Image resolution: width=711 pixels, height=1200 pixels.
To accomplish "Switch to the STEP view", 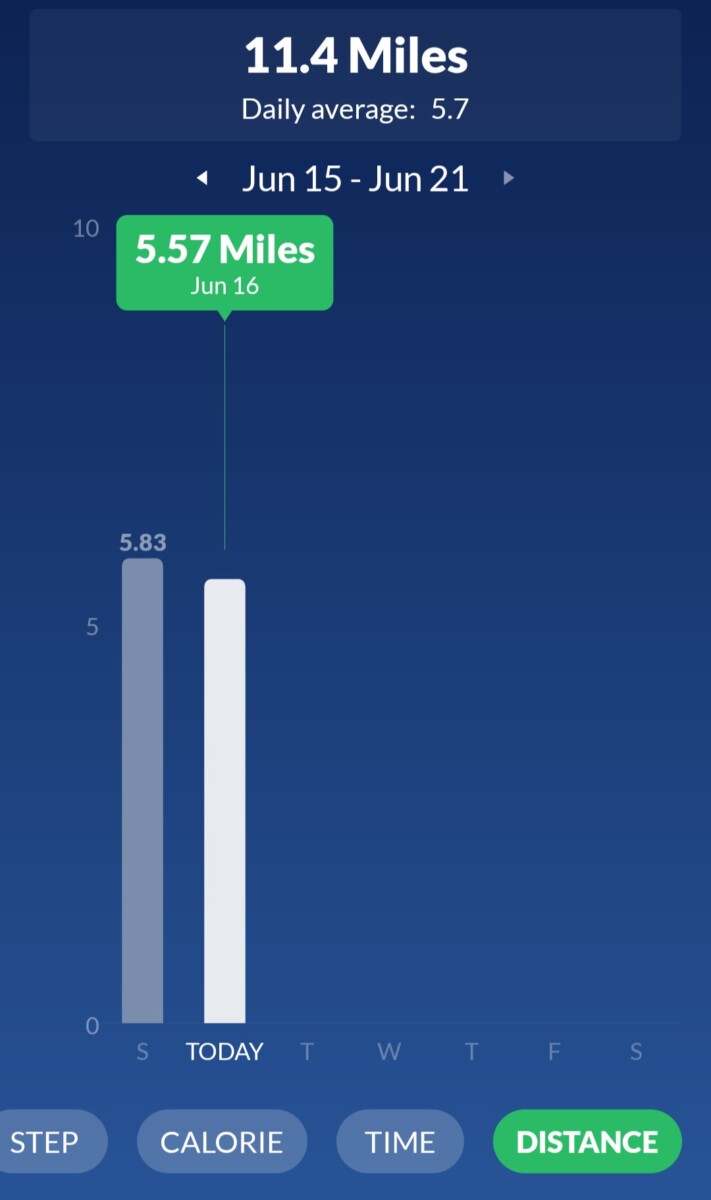I will (x=45, y=1141).
